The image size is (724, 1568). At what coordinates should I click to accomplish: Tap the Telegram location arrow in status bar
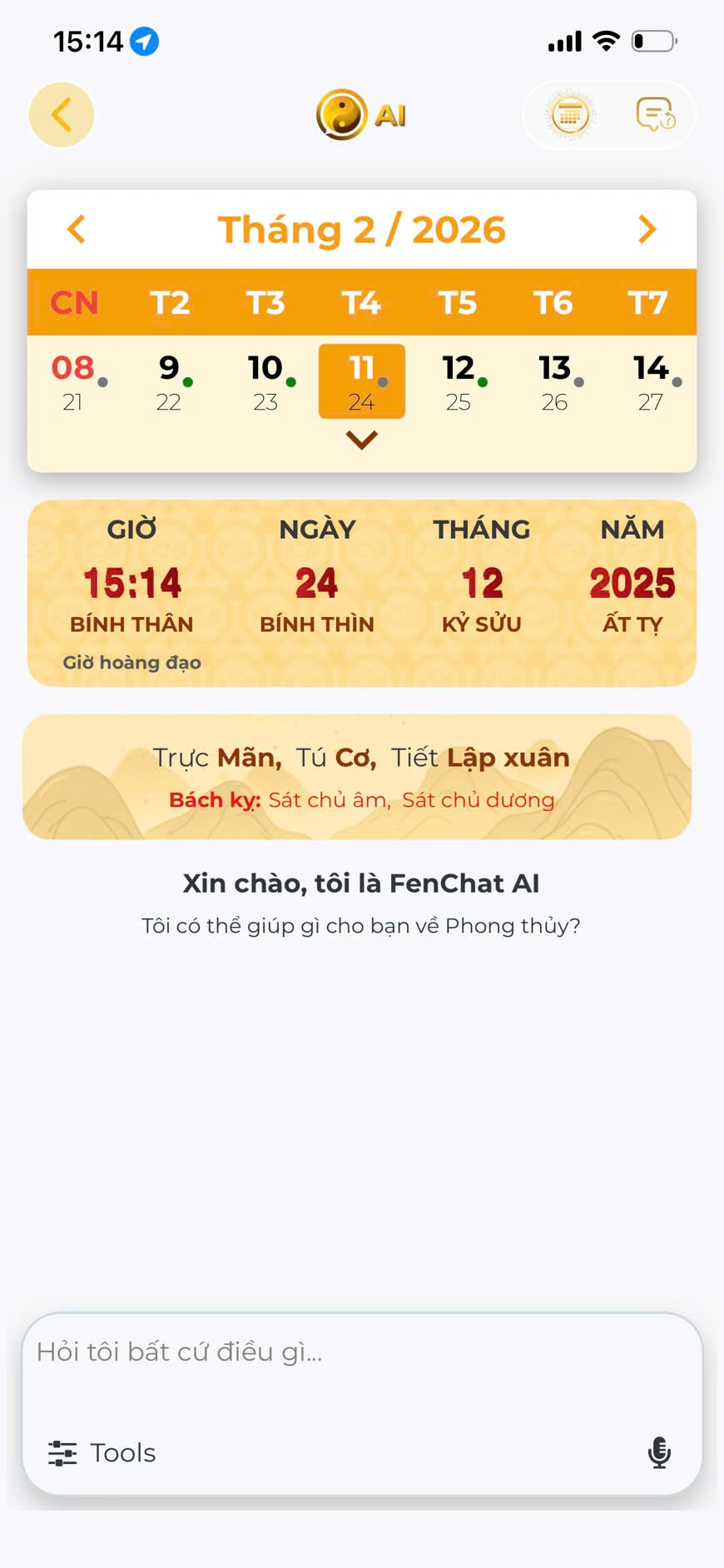(x=143, y=41)
